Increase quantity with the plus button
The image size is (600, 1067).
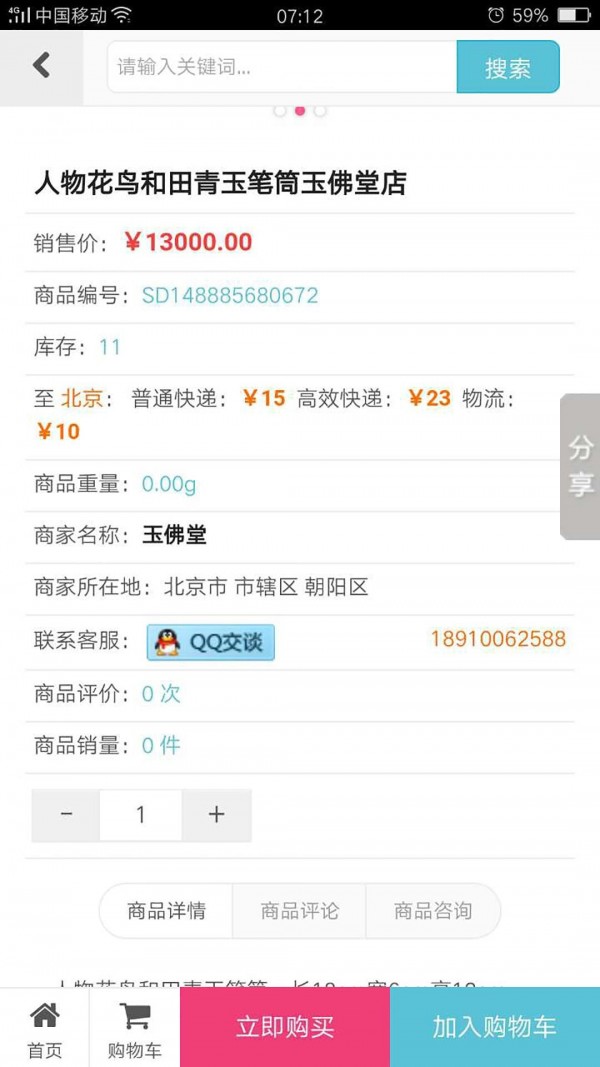point(216,815)
